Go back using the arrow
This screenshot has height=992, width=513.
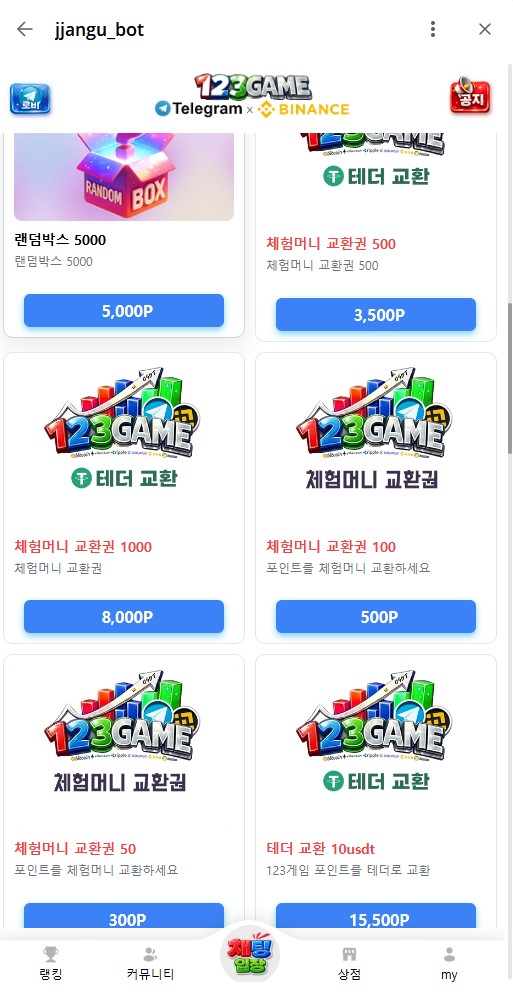25,29
